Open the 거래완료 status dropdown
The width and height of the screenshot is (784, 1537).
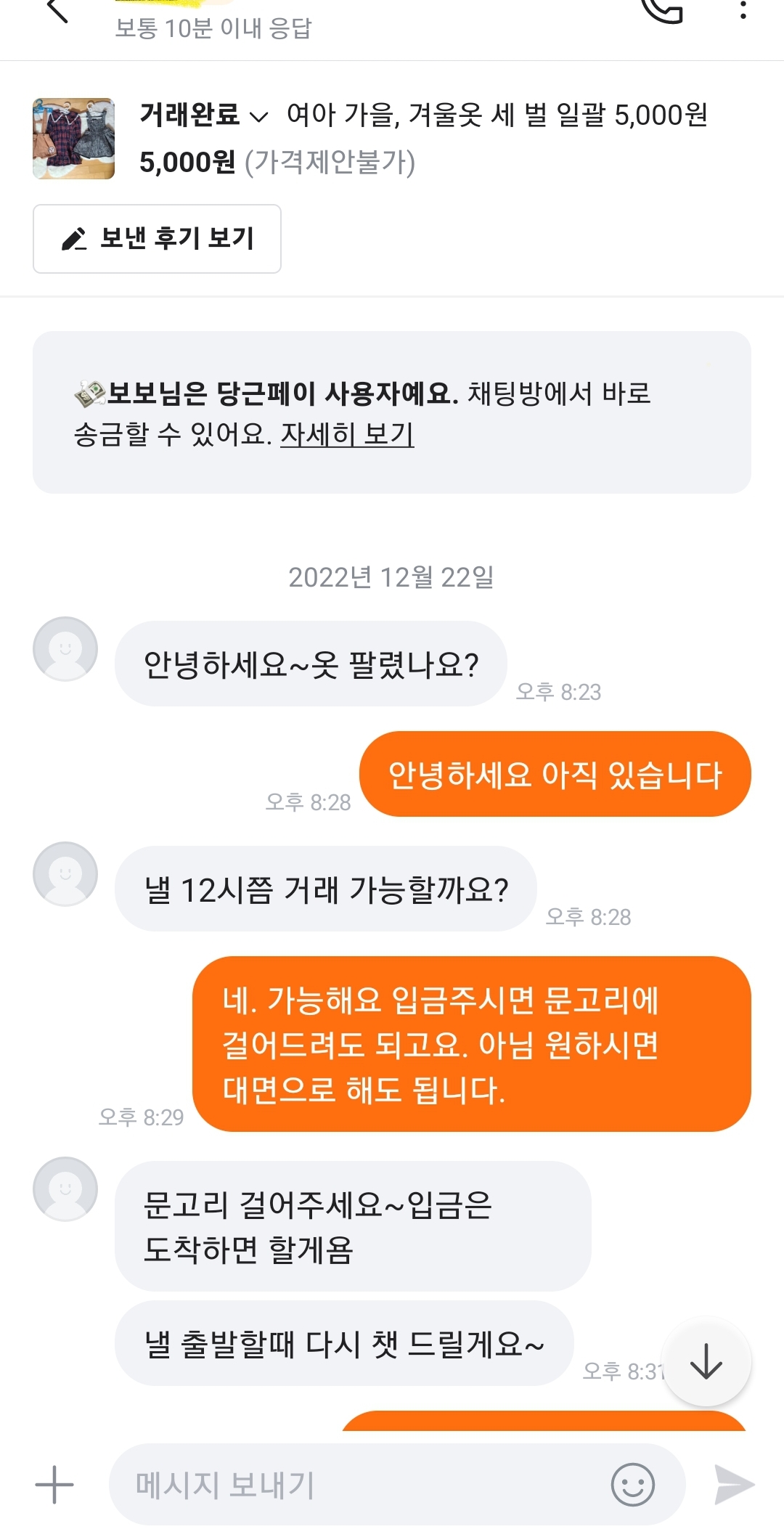pos(205,115)
